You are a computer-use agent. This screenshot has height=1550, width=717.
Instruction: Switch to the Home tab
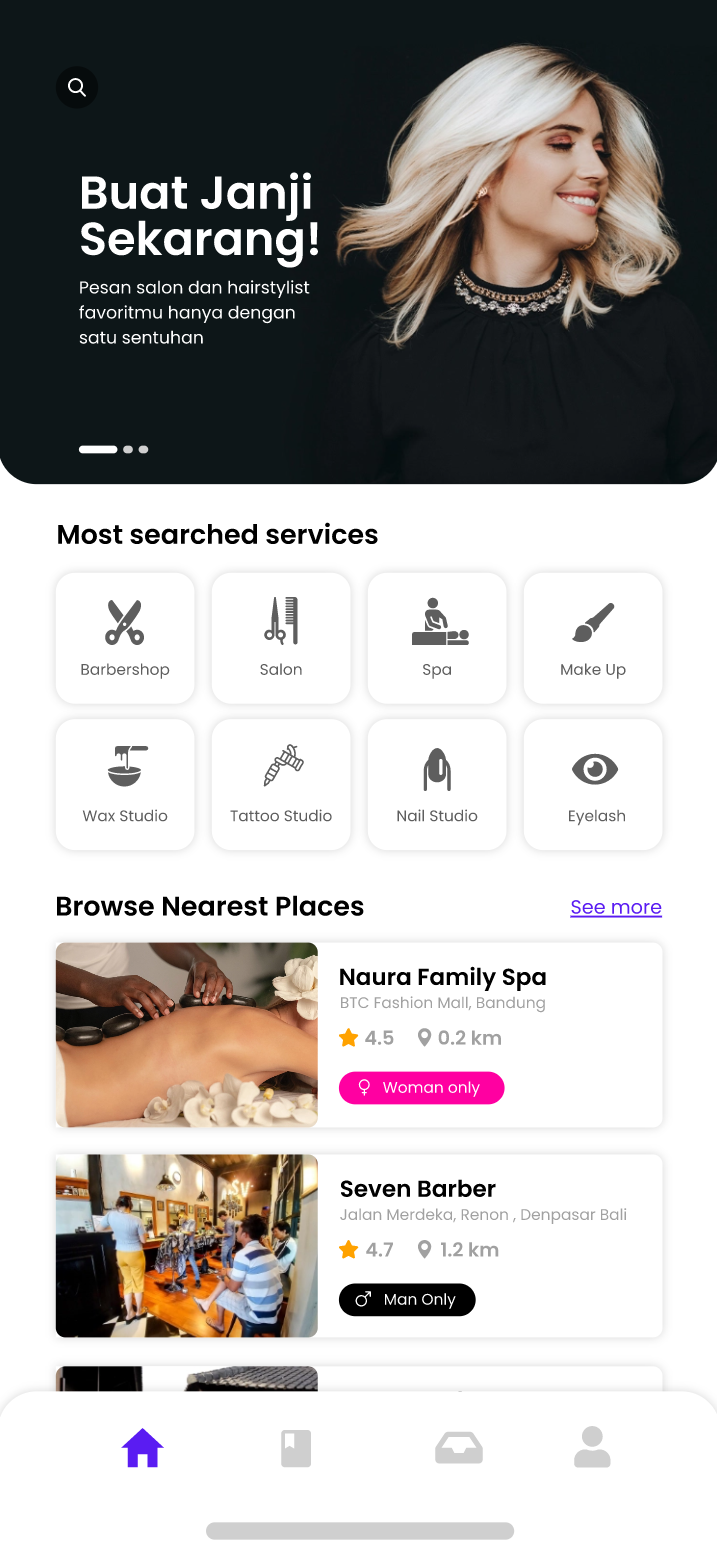click(x=142, y=1448)
